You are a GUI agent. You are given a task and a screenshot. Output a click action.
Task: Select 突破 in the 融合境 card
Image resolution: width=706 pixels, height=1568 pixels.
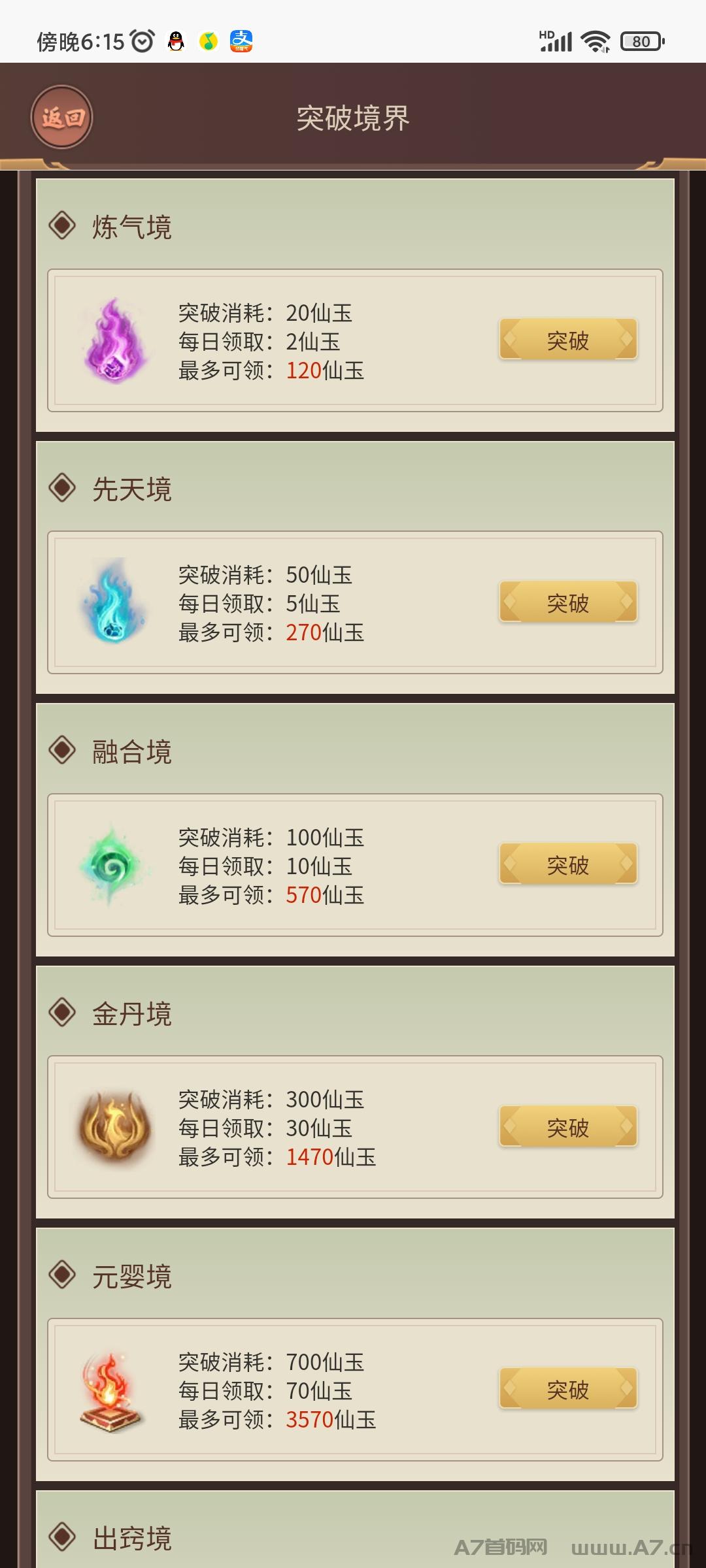[567, 864]
